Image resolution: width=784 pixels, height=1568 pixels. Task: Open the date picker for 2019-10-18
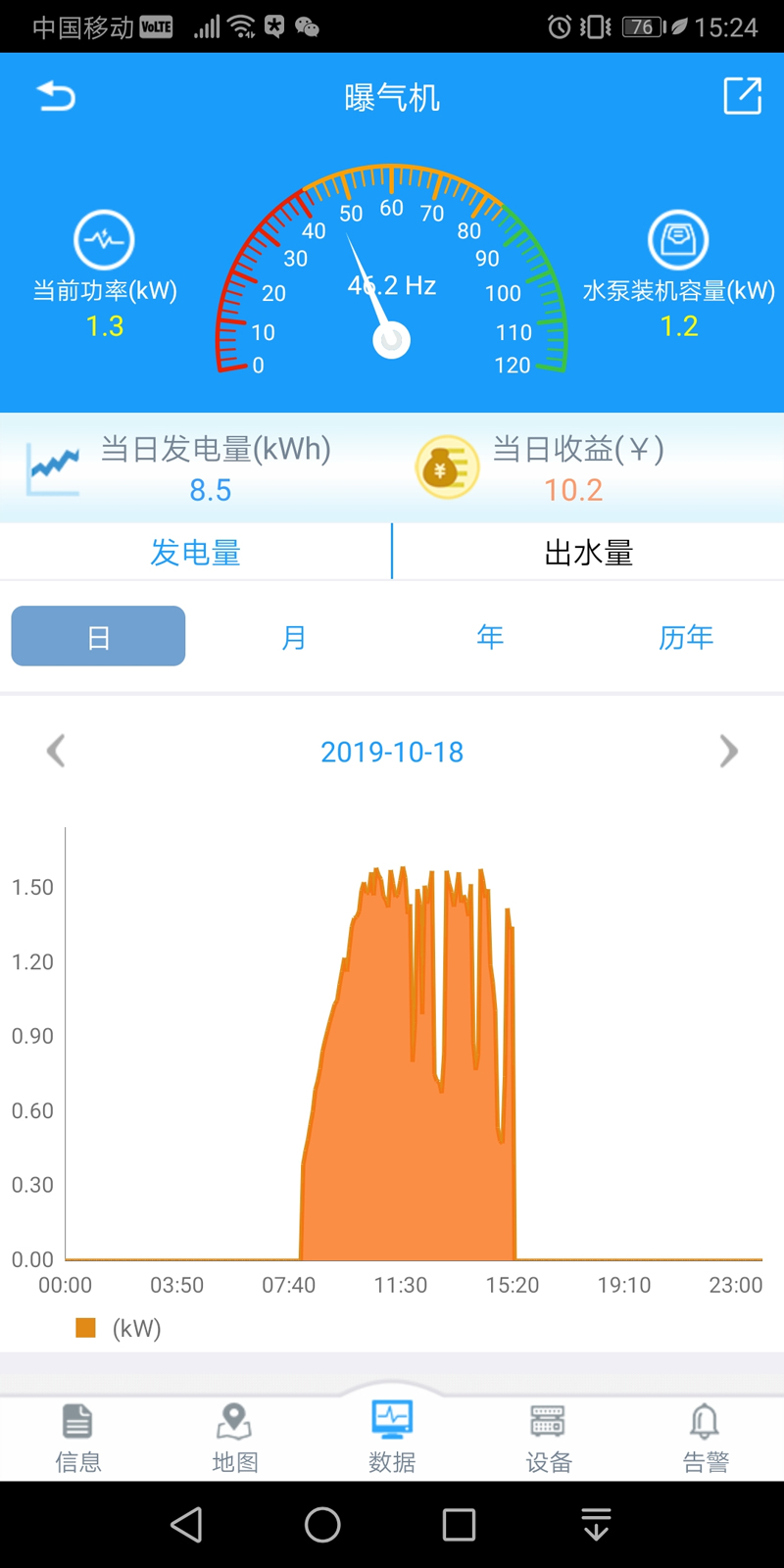tap(392, 752)
